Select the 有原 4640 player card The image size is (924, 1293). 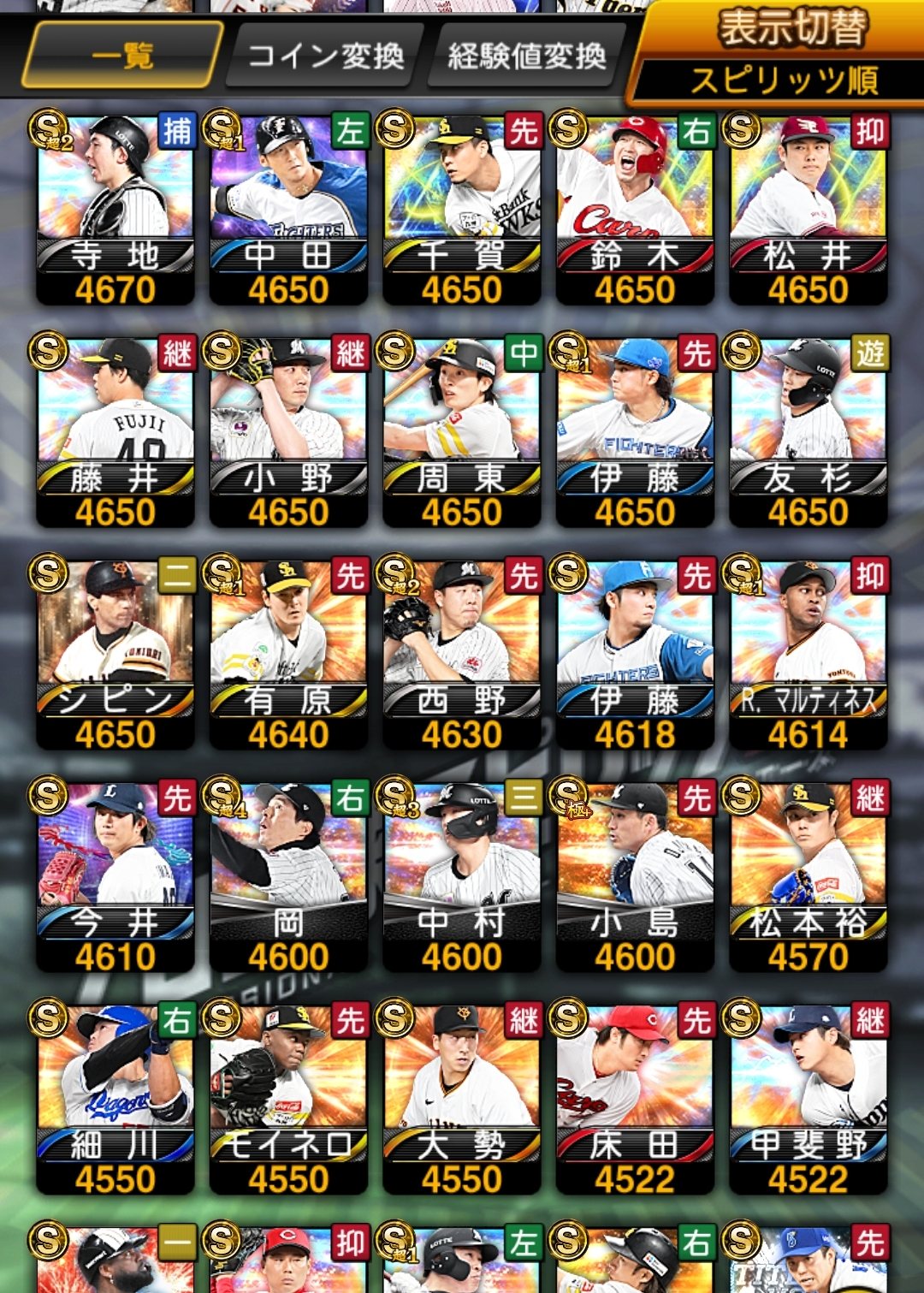pyautogui.click(x=289, y=655)
